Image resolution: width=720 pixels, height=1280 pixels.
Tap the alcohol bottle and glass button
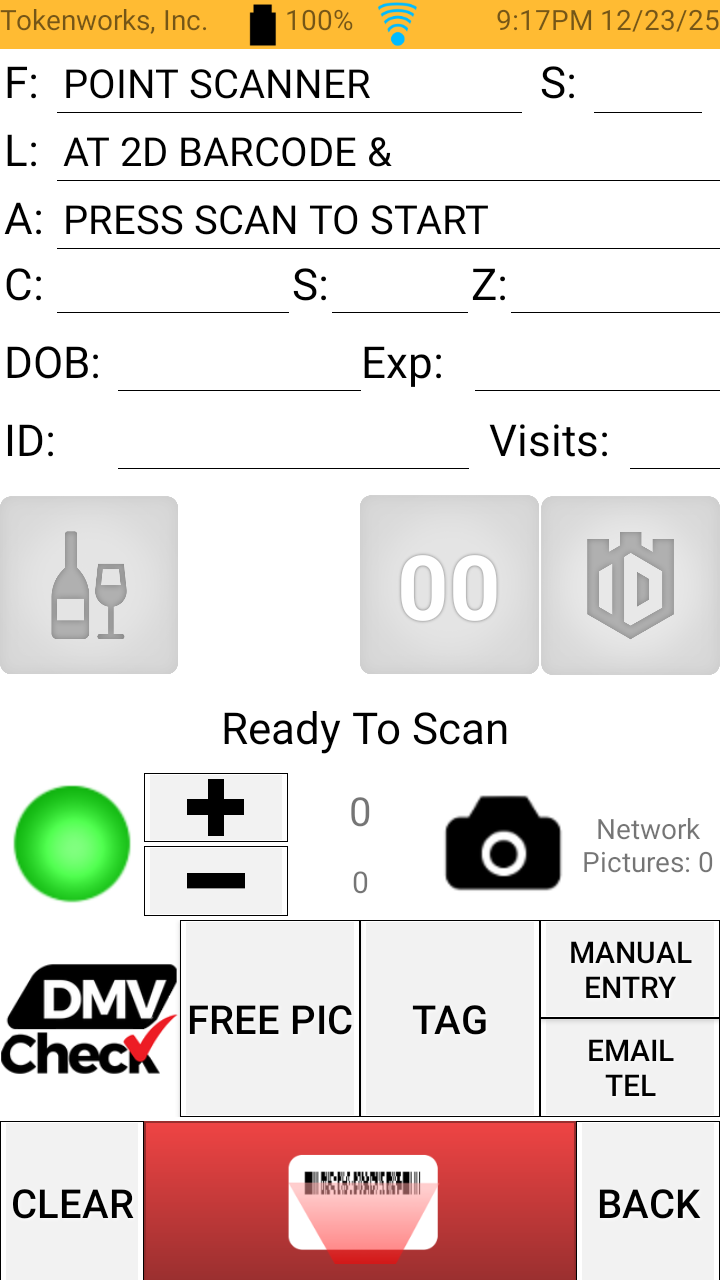pyautogui.click(x=89, y=585)
